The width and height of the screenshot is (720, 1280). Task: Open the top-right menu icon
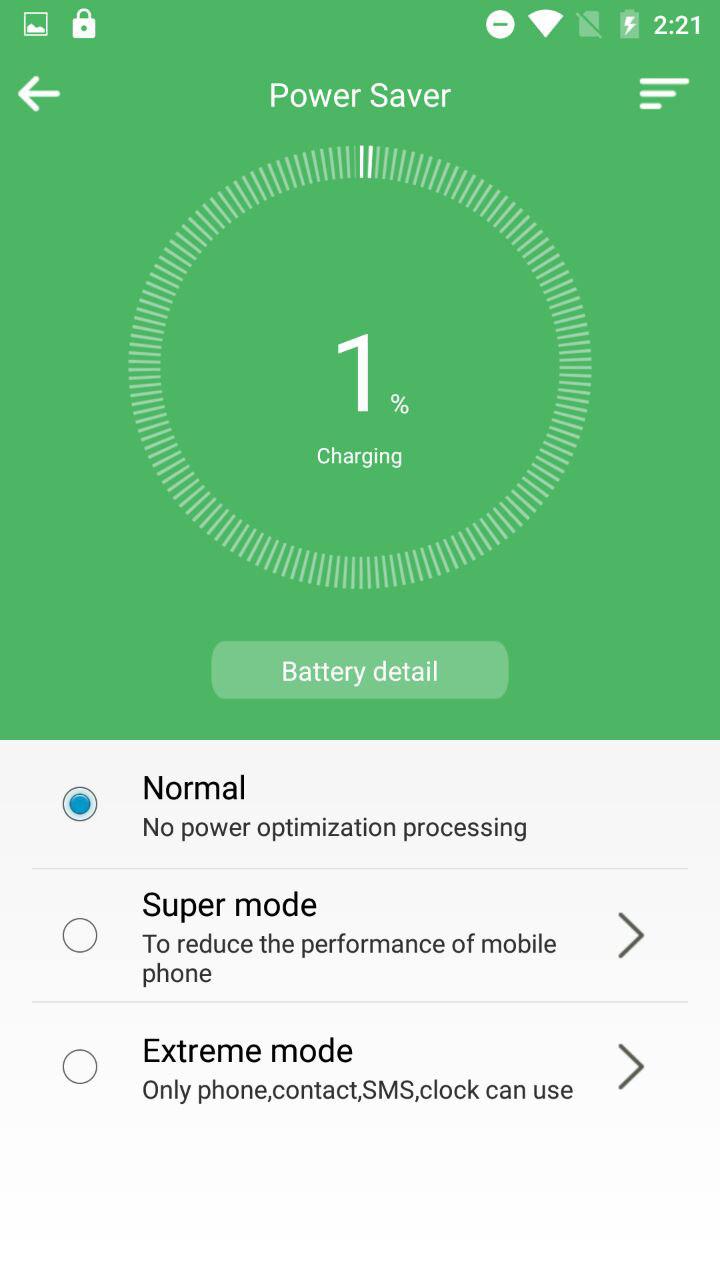664,94
